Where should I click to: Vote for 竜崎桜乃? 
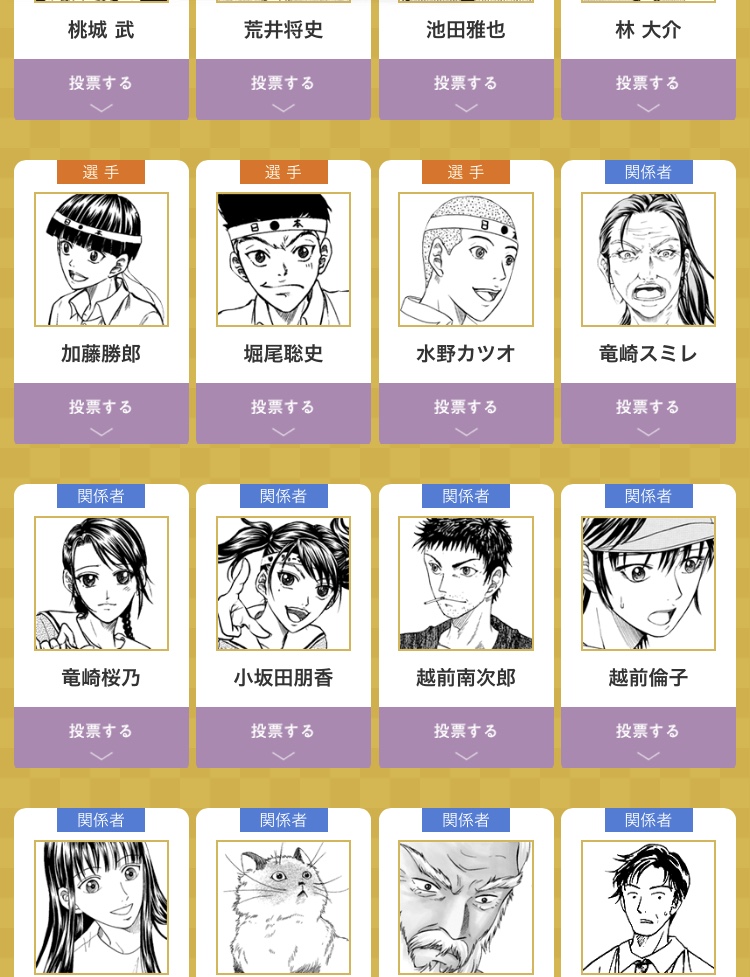click(101, 736)
